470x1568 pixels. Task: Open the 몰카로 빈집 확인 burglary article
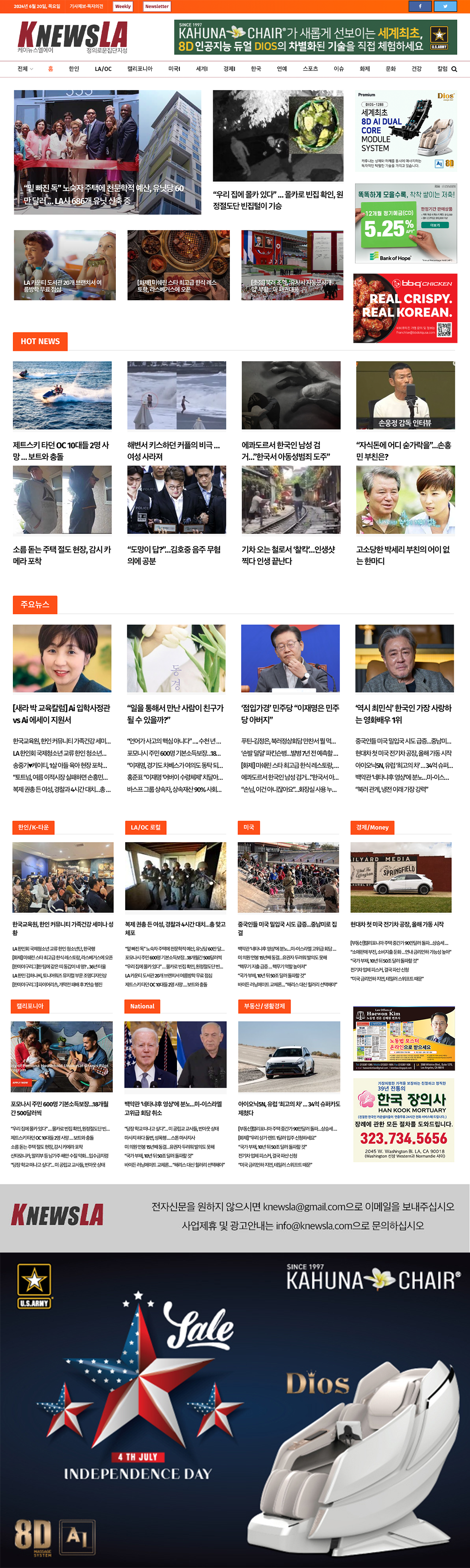point(278,200)
